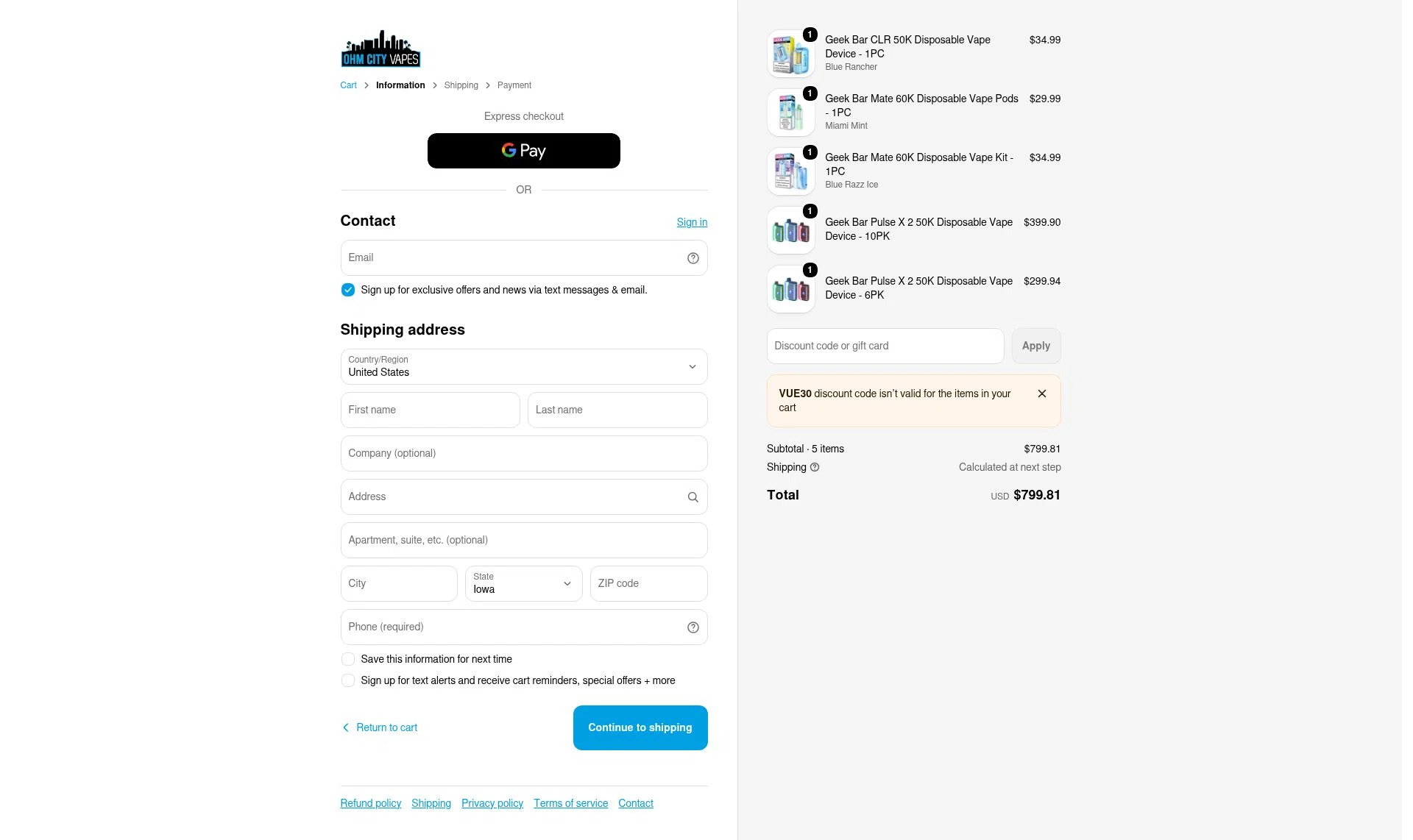Viewport: 1413px width, 840px height.
Task: Apply the discount code
Action: 1035,346
